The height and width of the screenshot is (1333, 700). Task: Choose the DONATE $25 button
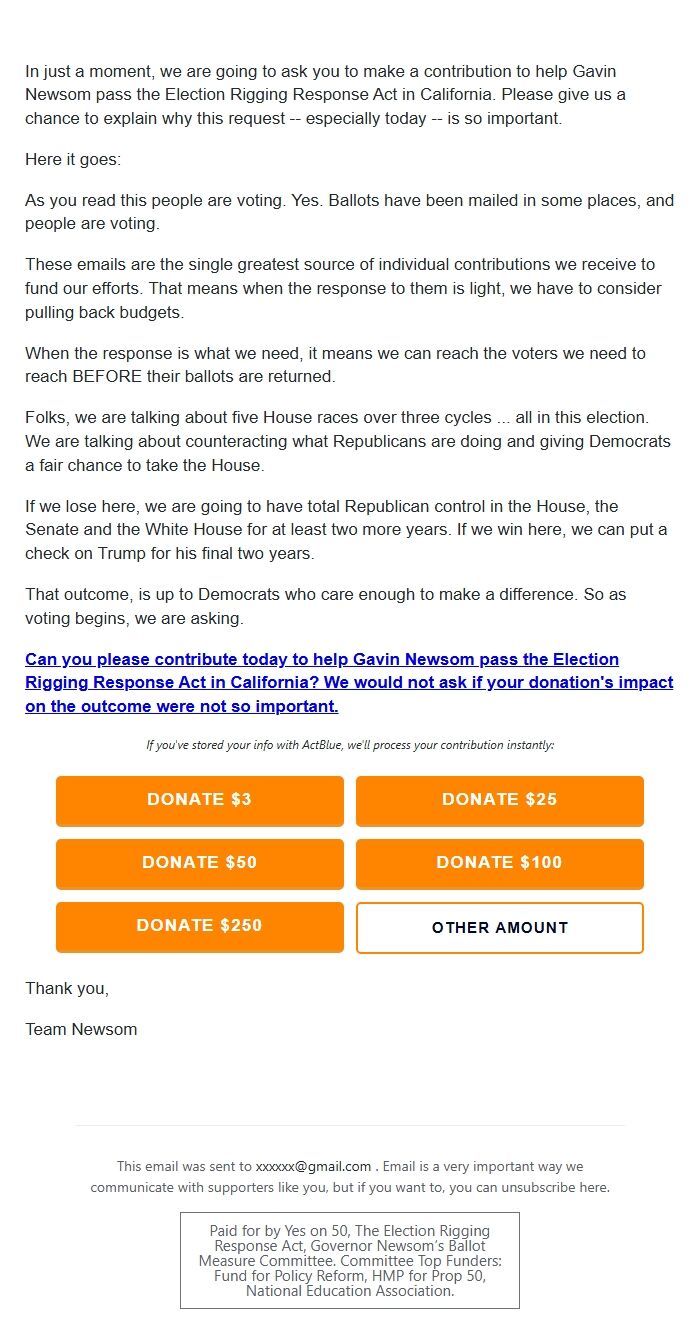(500, 801)
